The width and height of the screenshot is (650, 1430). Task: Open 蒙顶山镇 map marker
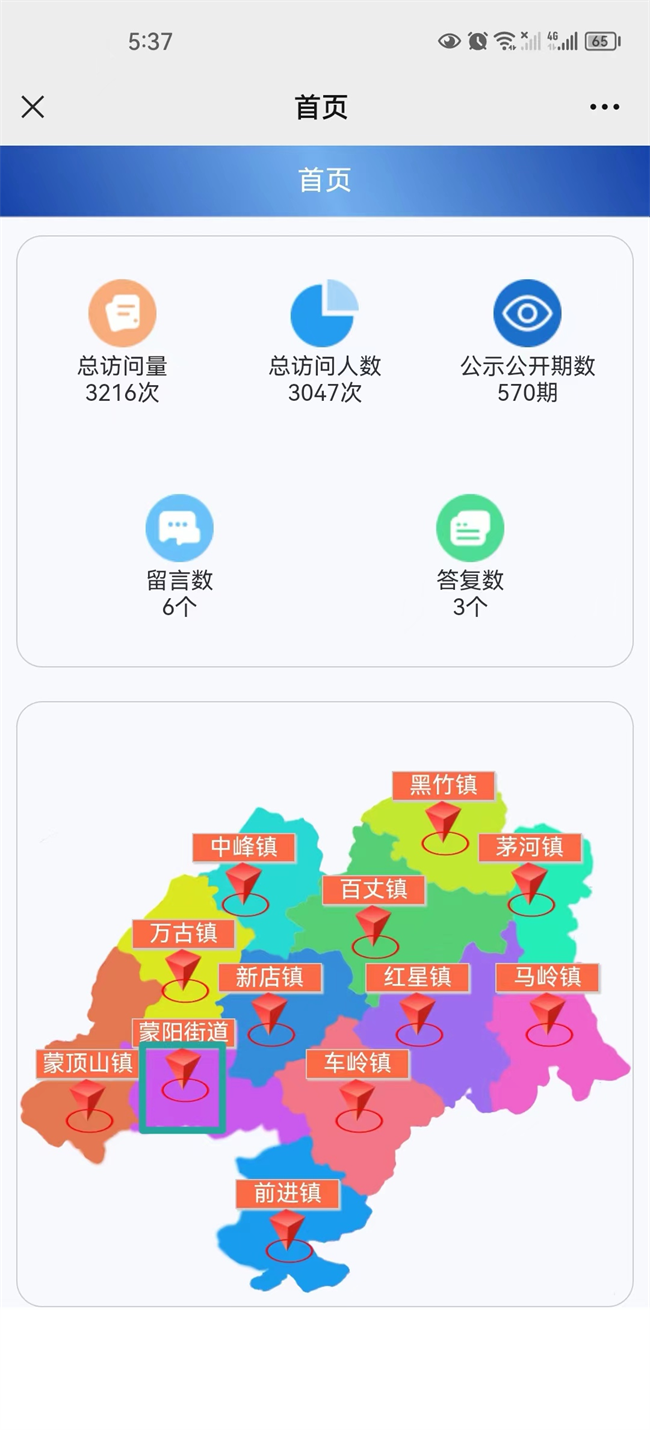(88, 1101)
